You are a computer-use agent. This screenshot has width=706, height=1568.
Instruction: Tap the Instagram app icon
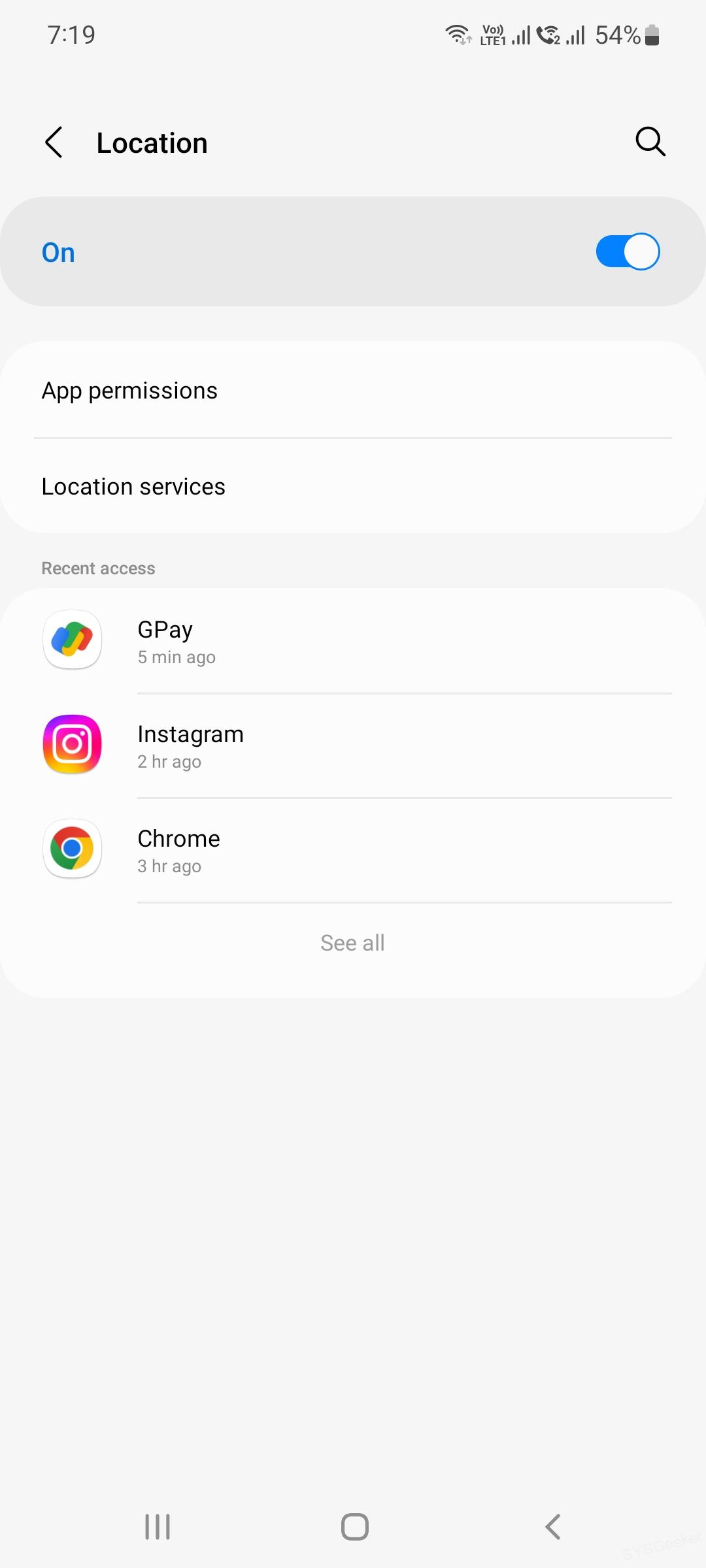point(72,744)
